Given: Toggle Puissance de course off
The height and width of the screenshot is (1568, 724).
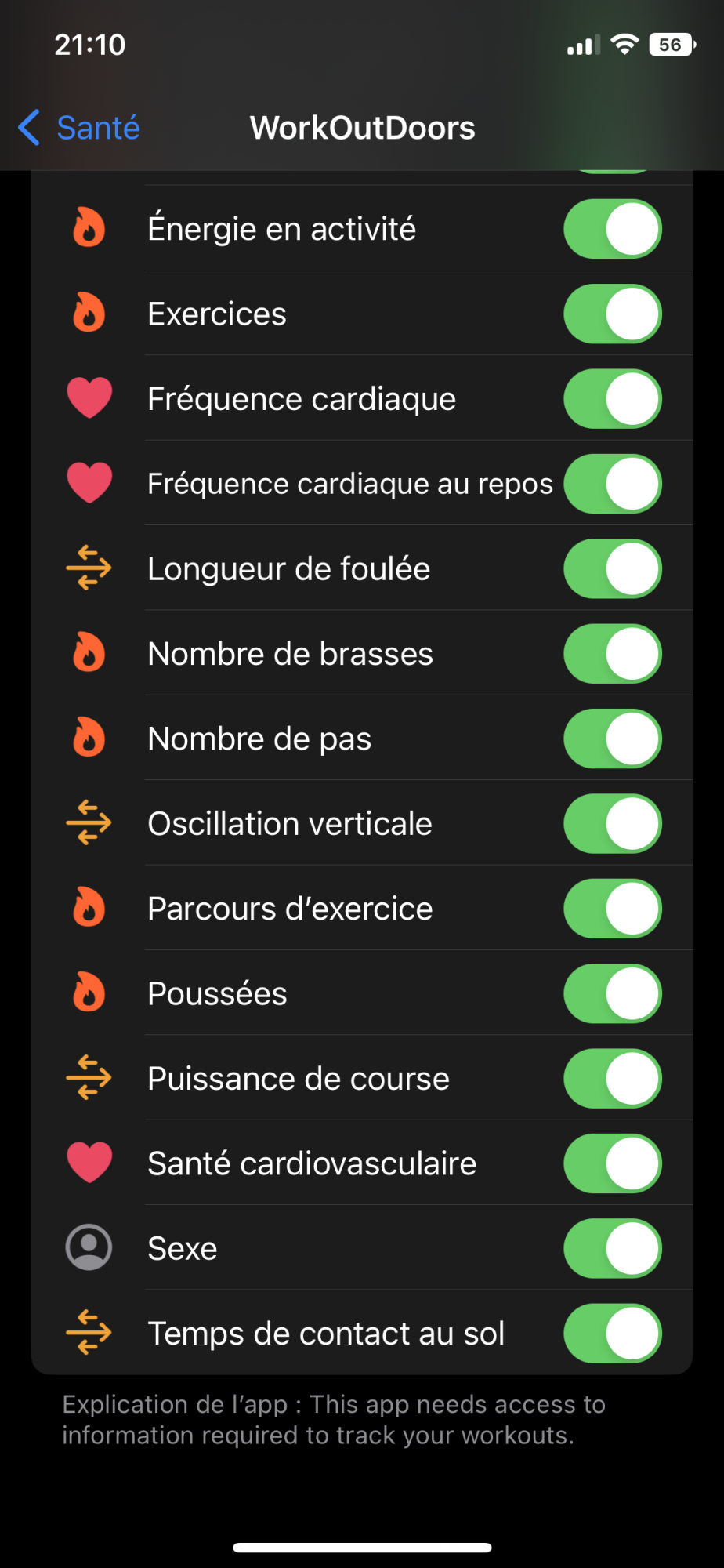Looking at the screenshot, I should pos(613,1079).
